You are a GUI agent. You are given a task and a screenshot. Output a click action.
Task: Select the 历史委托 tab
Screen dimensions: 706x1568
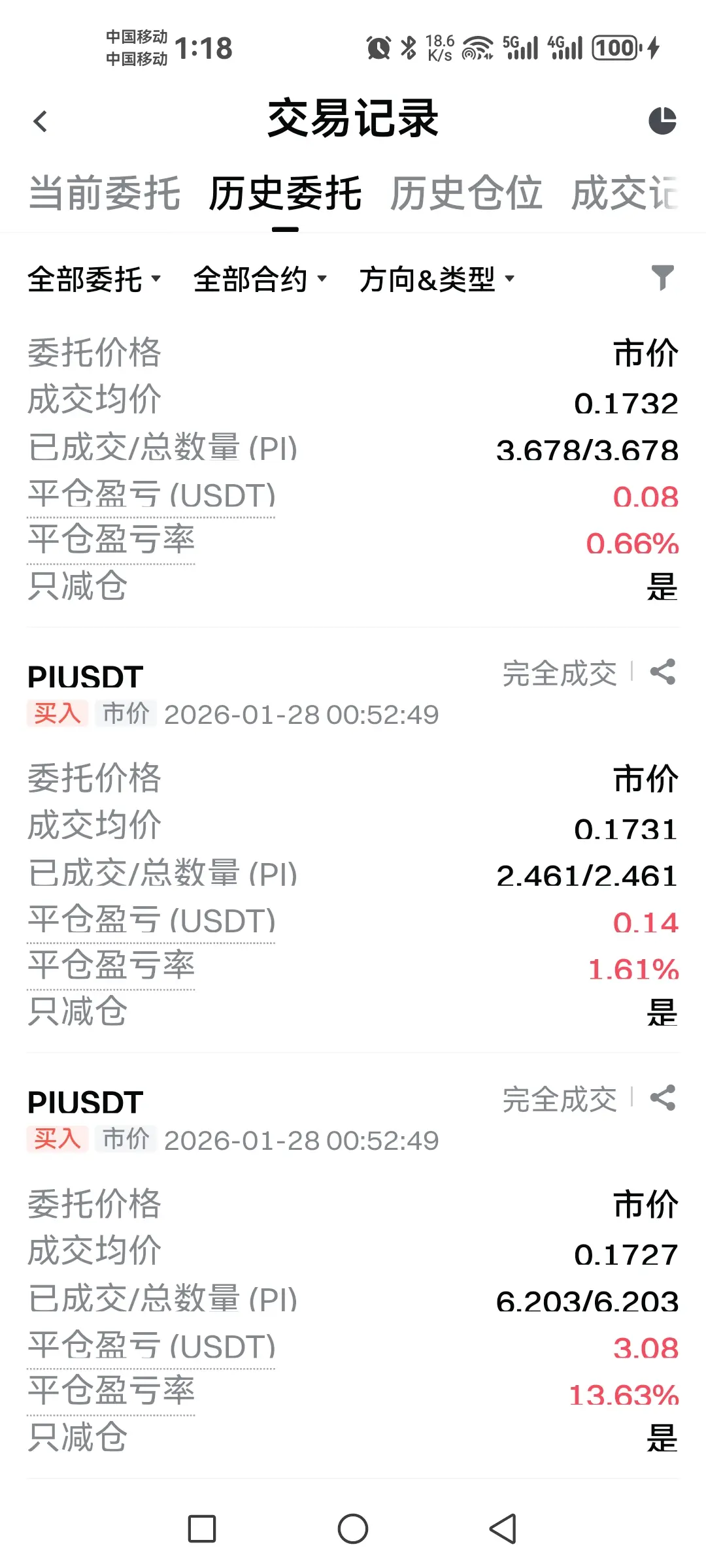point(285,193)
